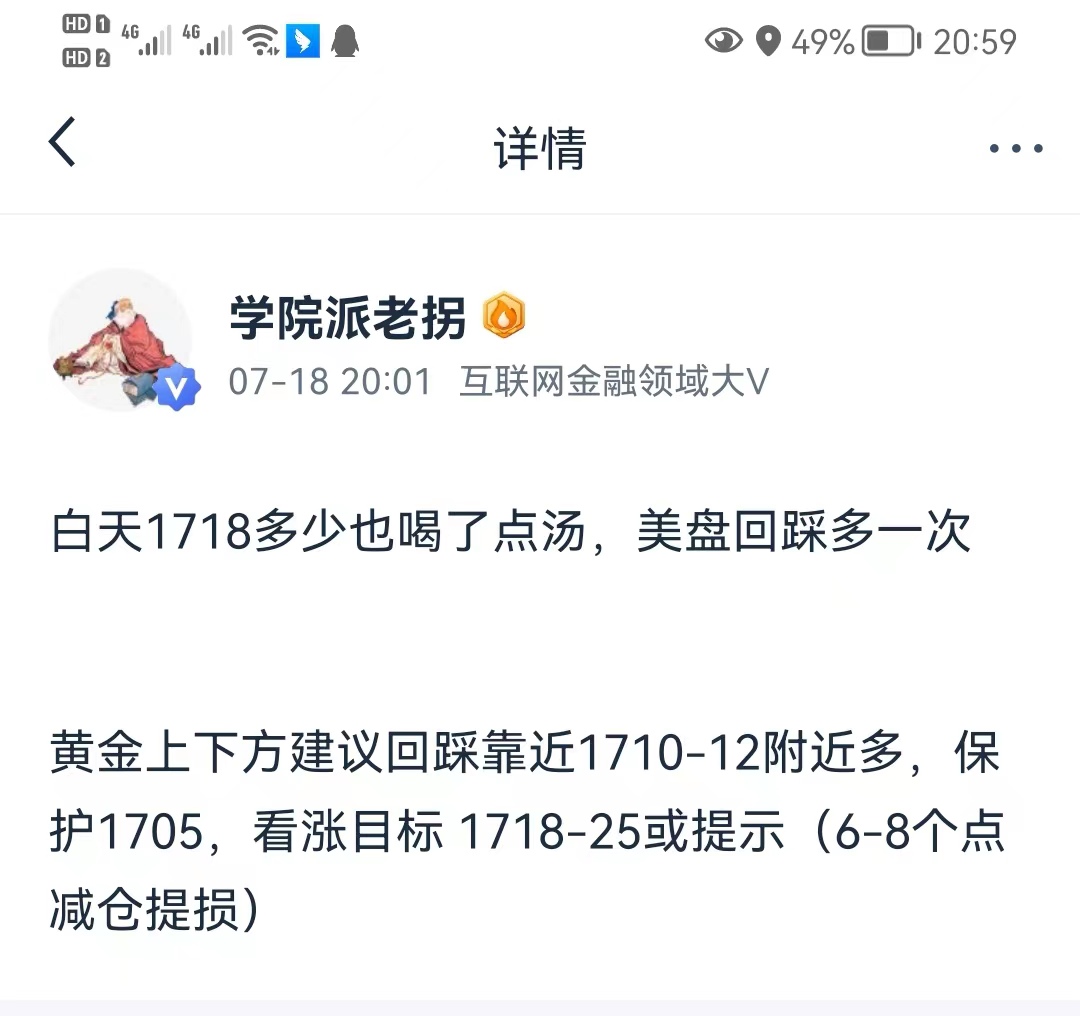Viewport: 1080px width, 1016px height.
Task: Open 学院派老拐's profile avatar
Action: click(121, 339)
